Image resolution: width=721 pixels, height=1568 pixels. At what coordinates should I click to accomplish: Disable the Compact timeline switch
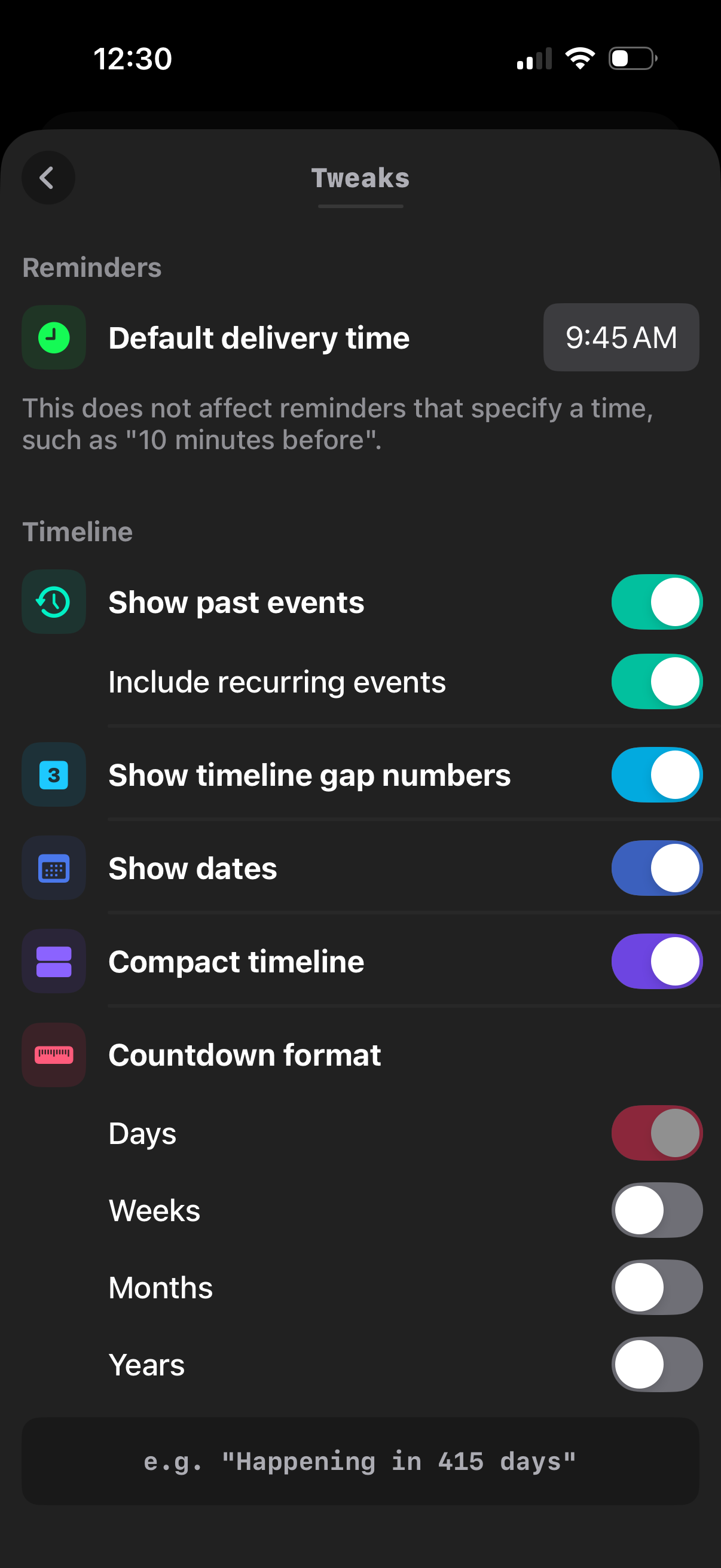pyautogui.click(x=656, y=961)
